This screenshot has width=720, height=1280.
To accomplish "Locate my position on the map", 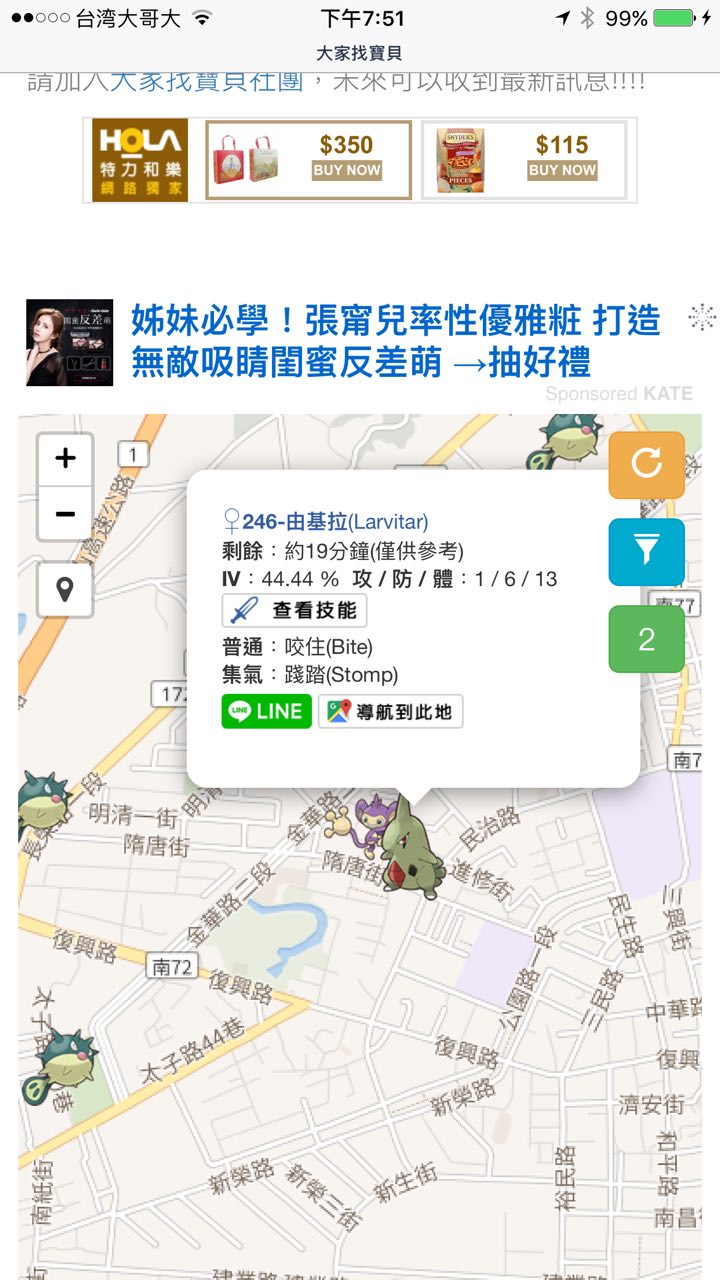I will 65,590.
